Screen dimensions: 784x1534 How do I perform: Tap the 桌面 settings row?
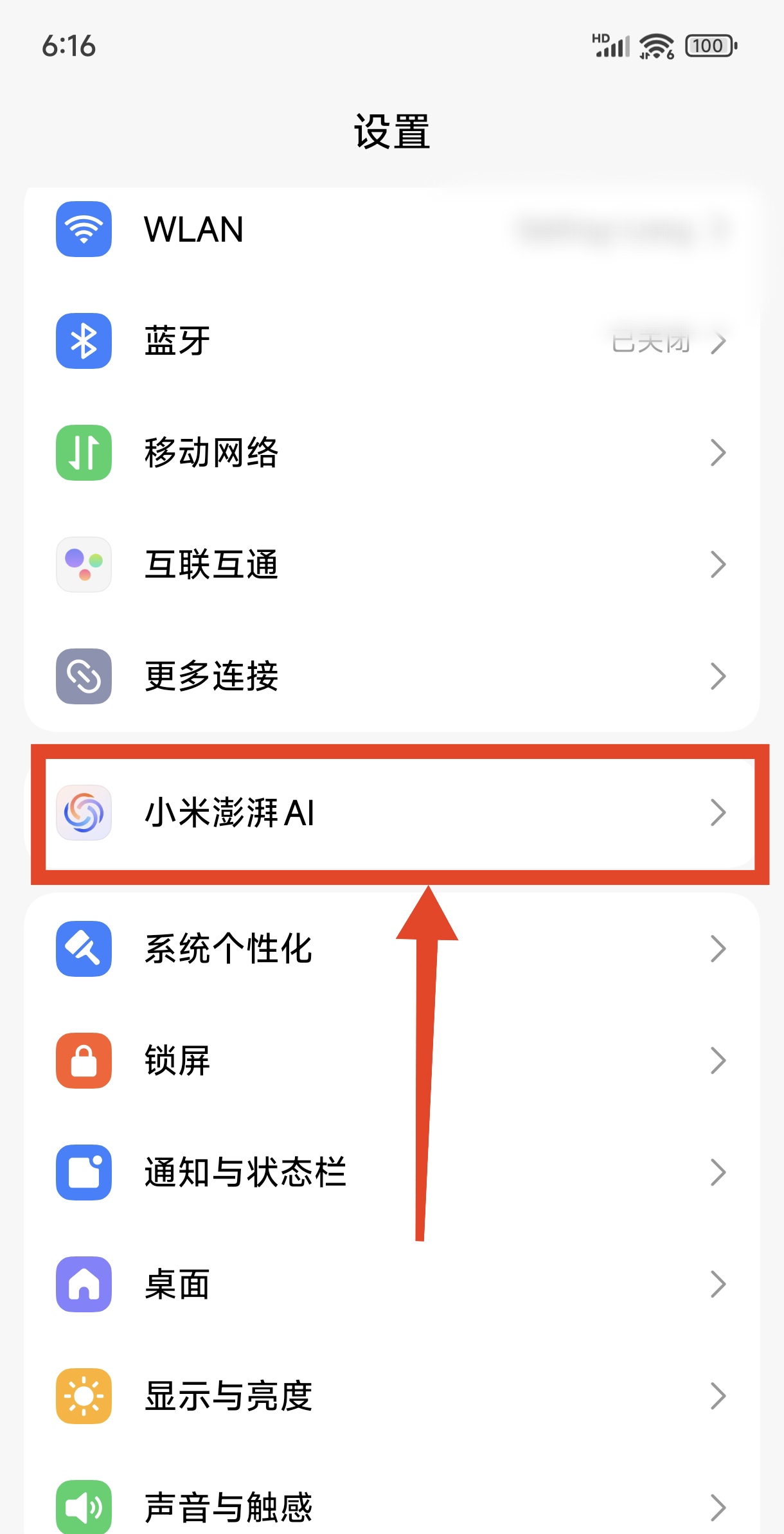click(391, 1284)
